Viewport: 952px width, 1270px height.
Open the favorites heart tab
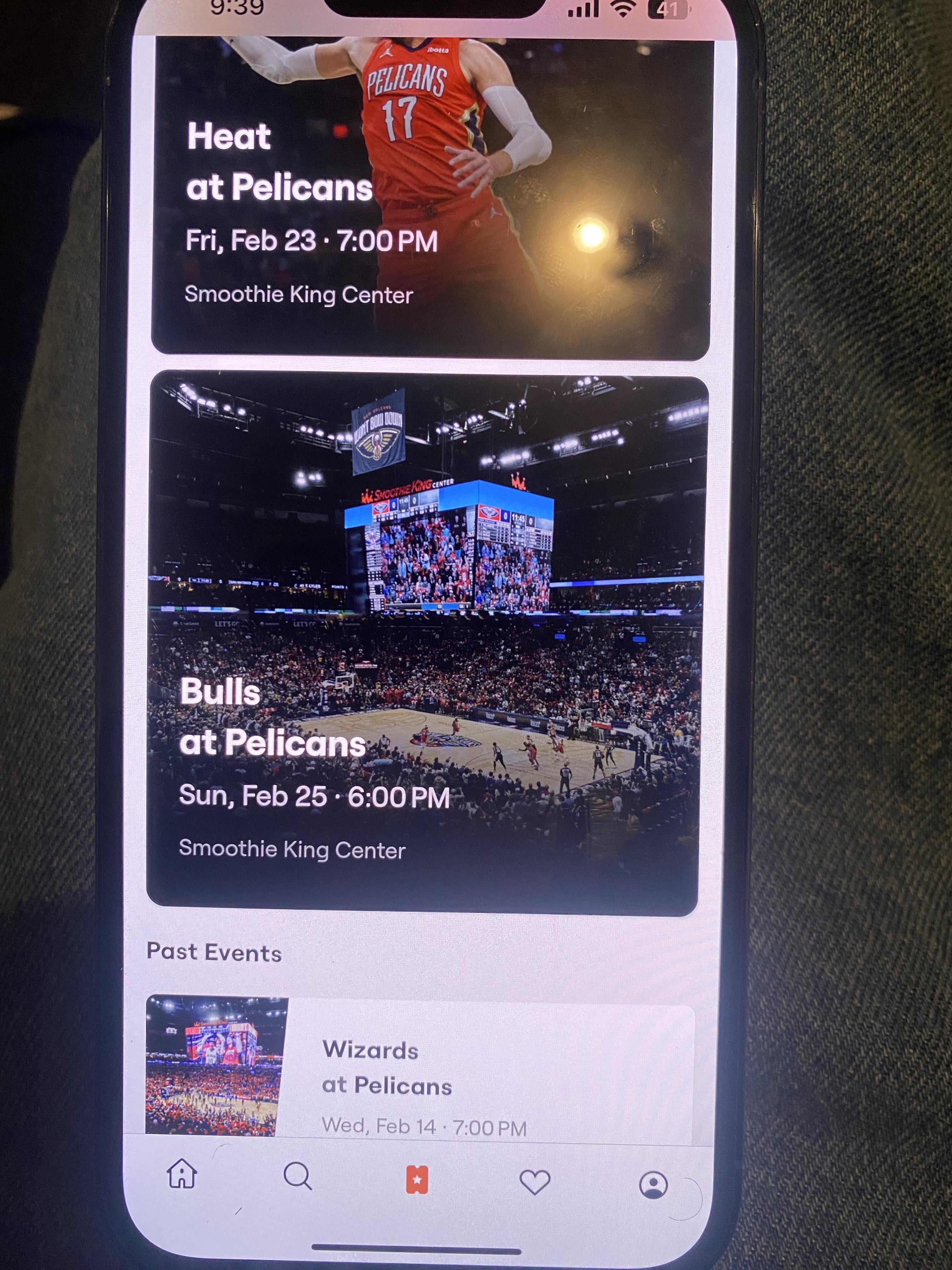tap(534, 1181)
